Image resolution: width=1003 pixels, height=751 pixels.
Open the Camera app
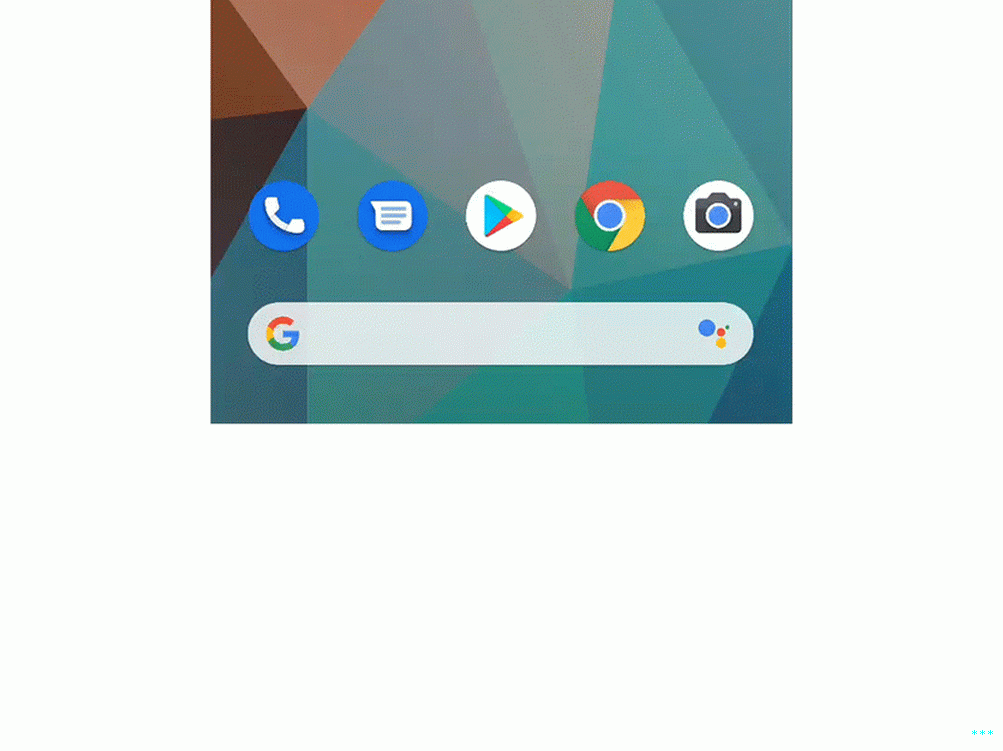pos(718,216)
